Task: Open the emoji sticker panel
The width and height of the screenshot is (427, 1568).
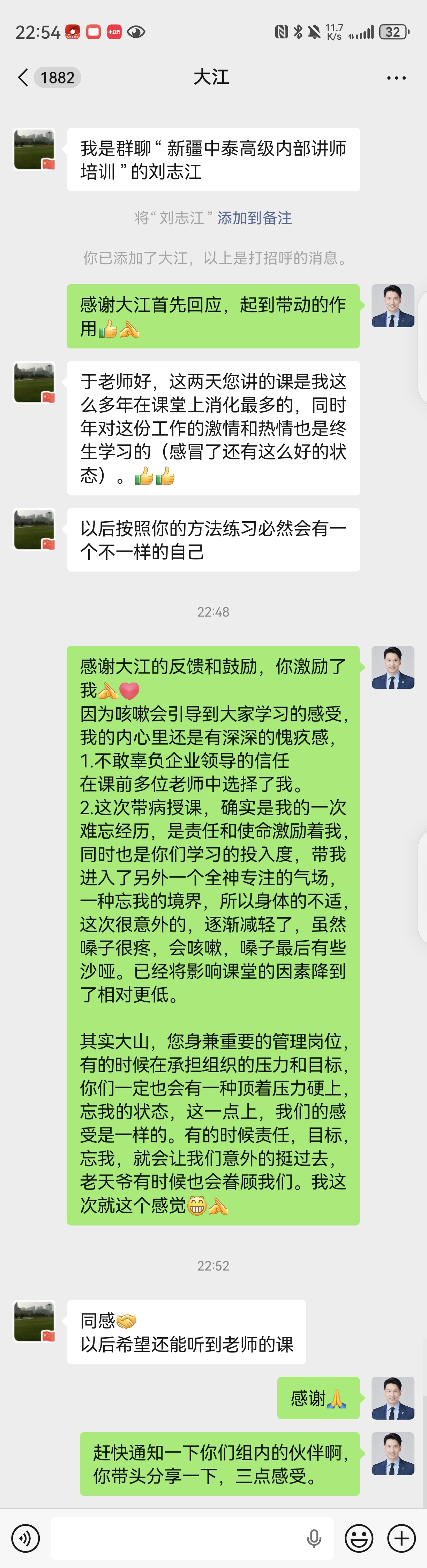Action: [x=359, y=1538]
